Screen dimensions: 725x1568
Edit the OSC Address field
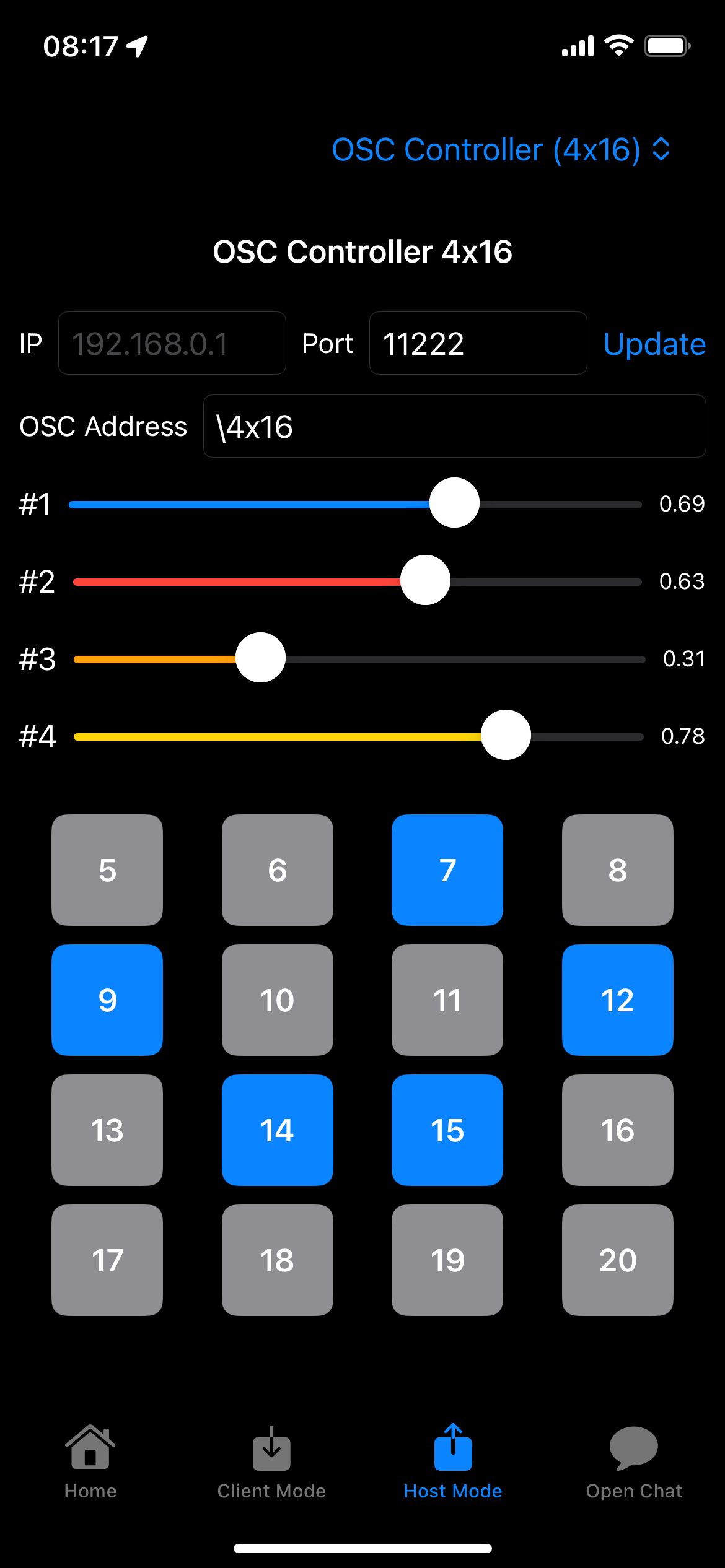click(x=454, y=426)
